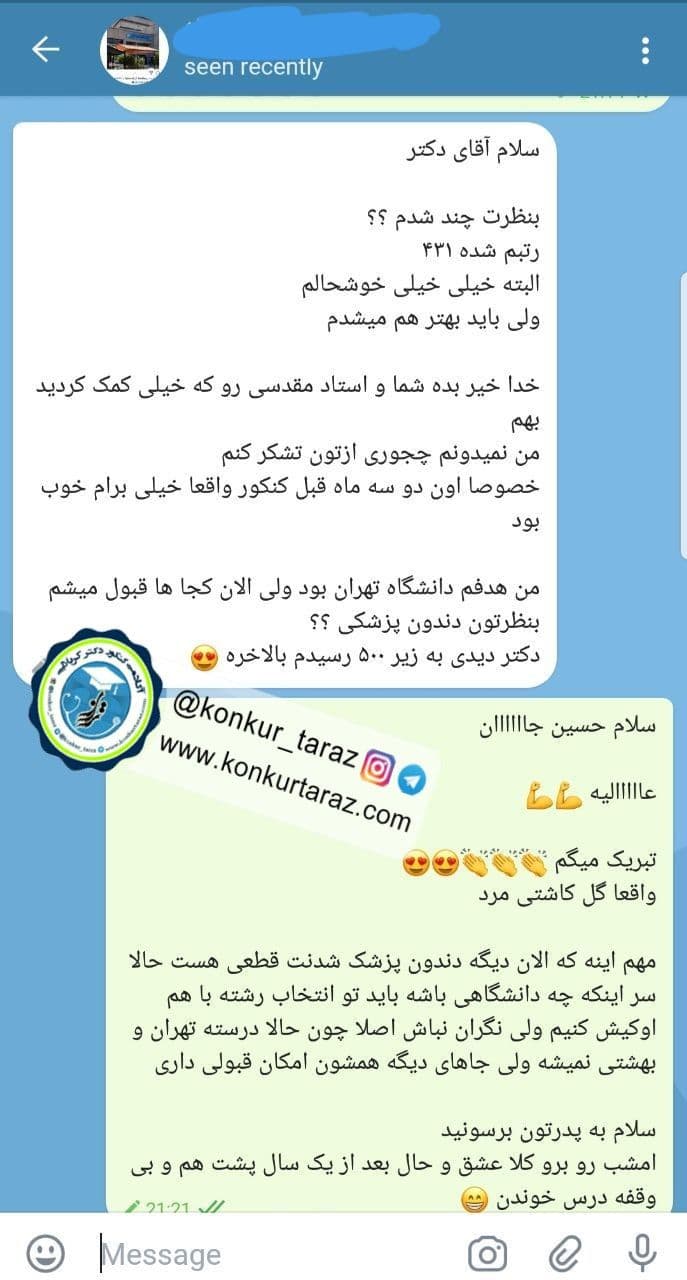Screen dimensions: 687x1280
Task: Attach a file with the paperclip
Action: coord(567,1252)
